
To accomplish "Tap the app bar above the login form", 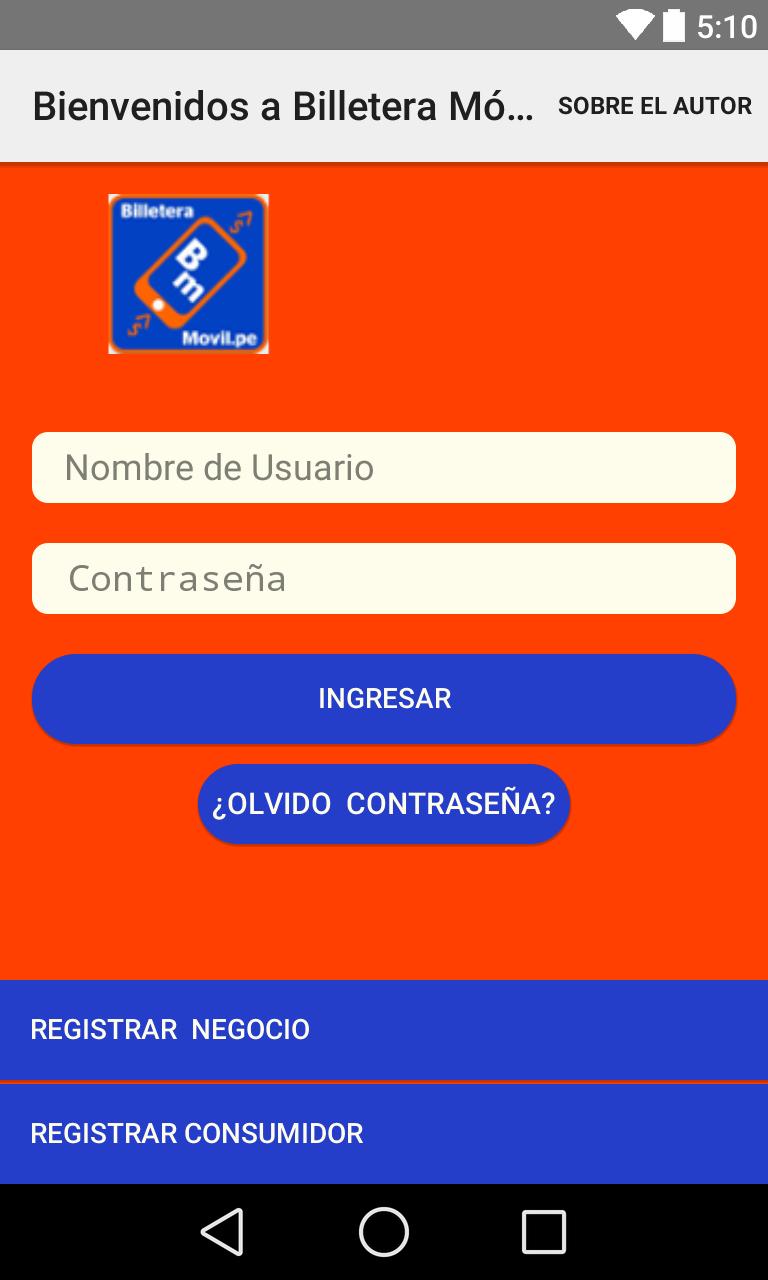I will click(384, 104).
